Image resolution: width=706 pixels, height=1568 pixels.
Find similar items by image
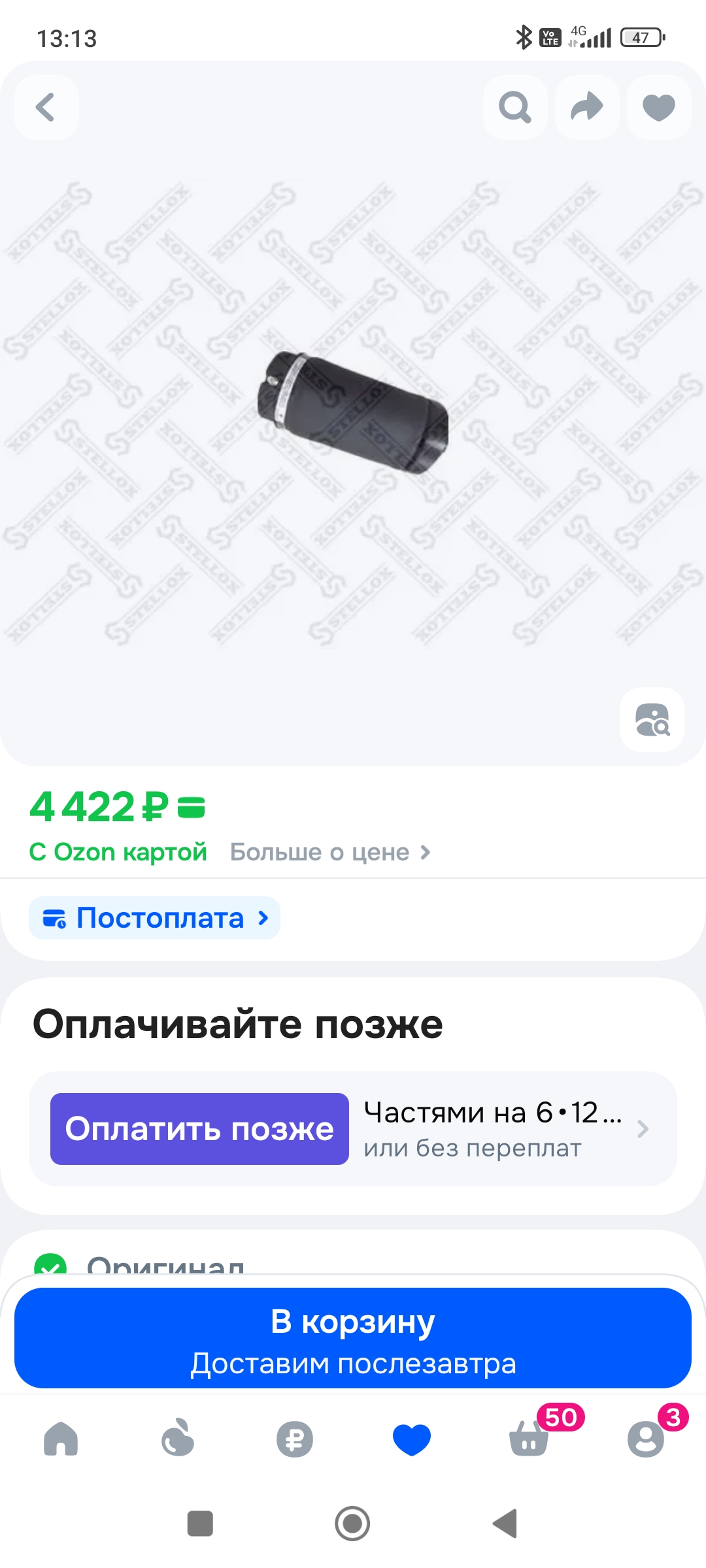click(652, 719)
